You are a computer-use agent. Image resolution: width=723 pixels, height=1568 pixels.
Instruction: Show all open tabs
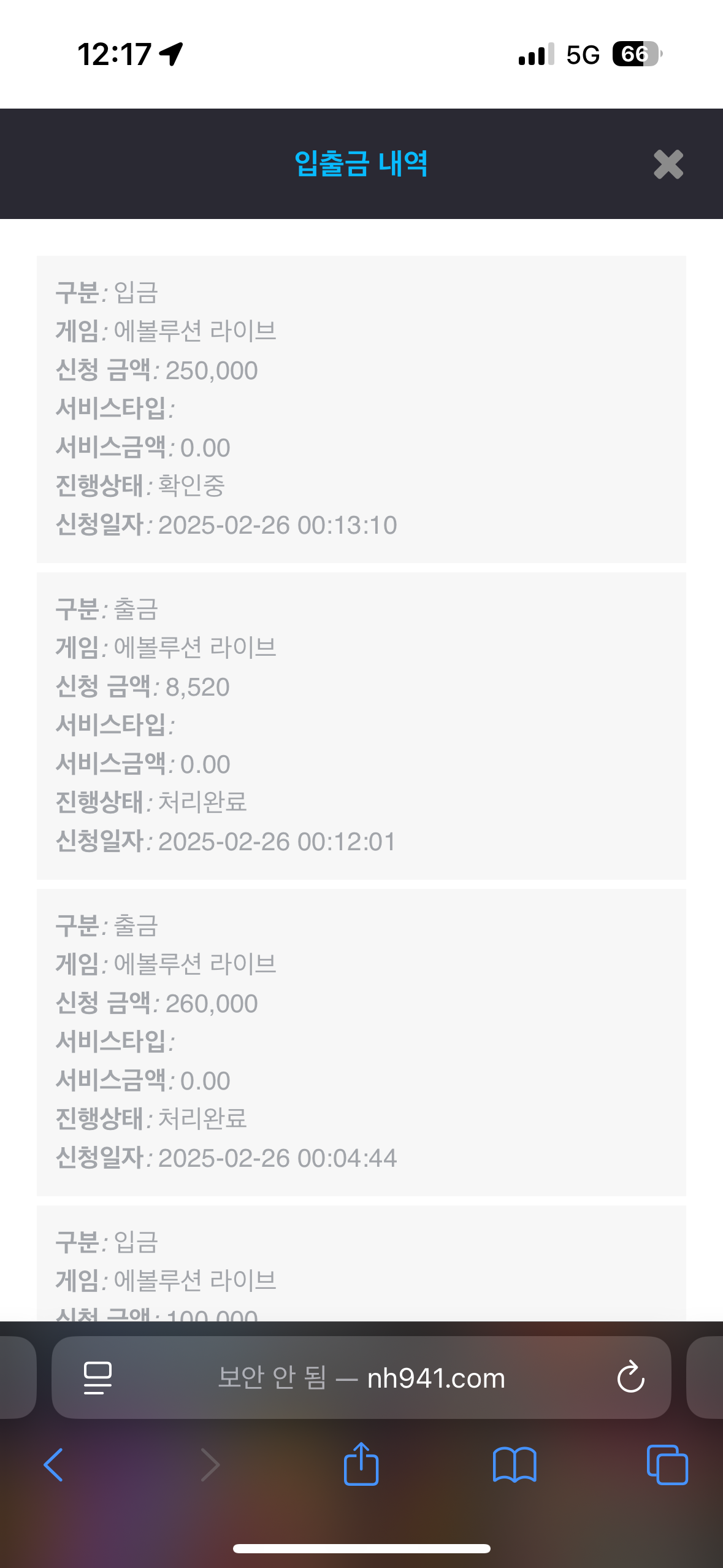click(x=667, y=1465)
